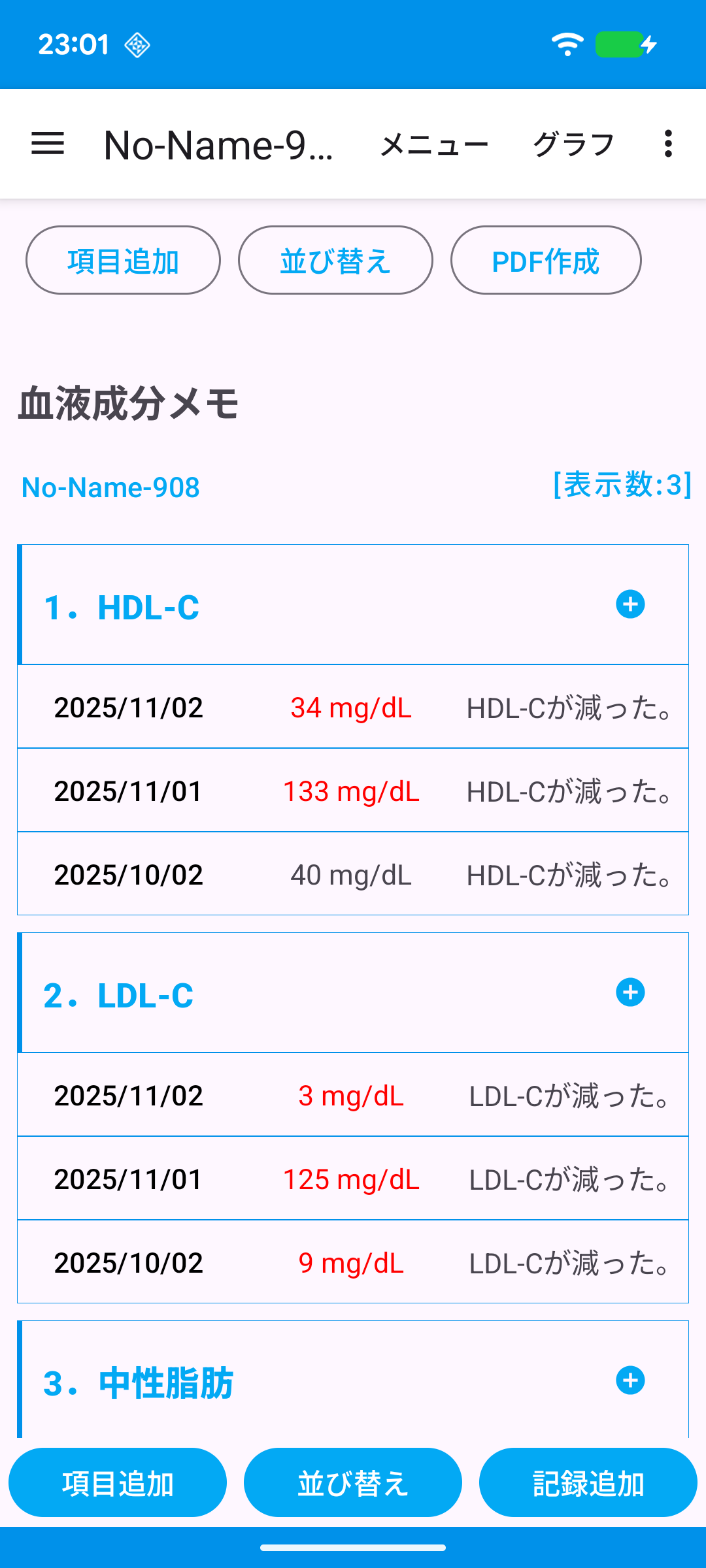The width and height of the screenshot is (706, 1568).
Task: Open the HDL-C 2025/10/02 record
Action: [x=353, y=875]
